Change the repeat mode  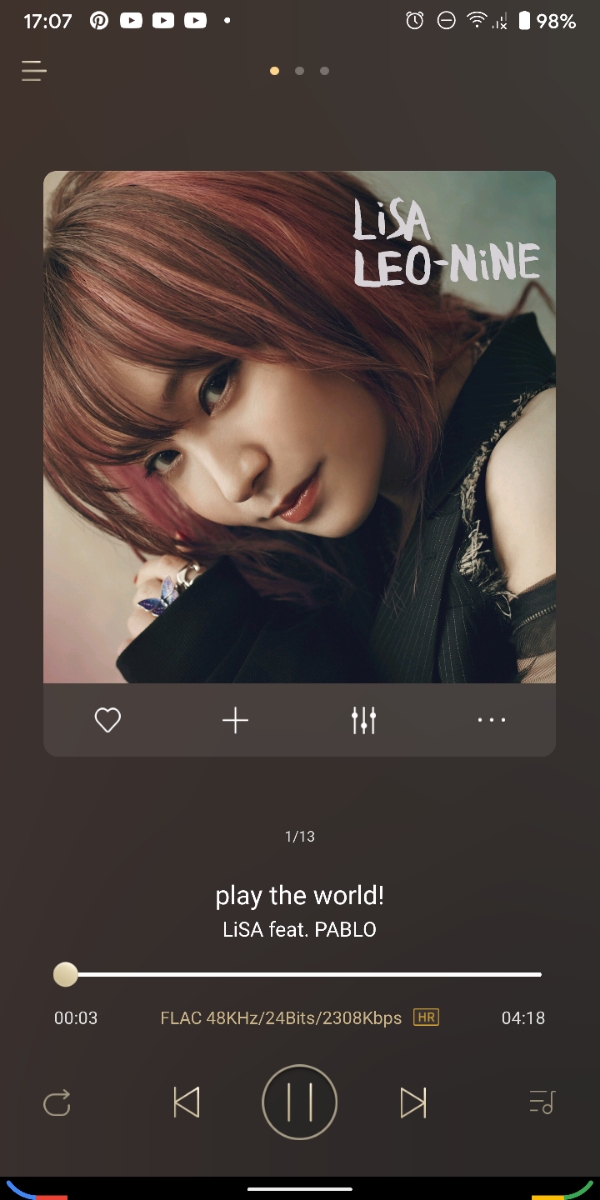pyautogui.click(x=57, y=1103)
